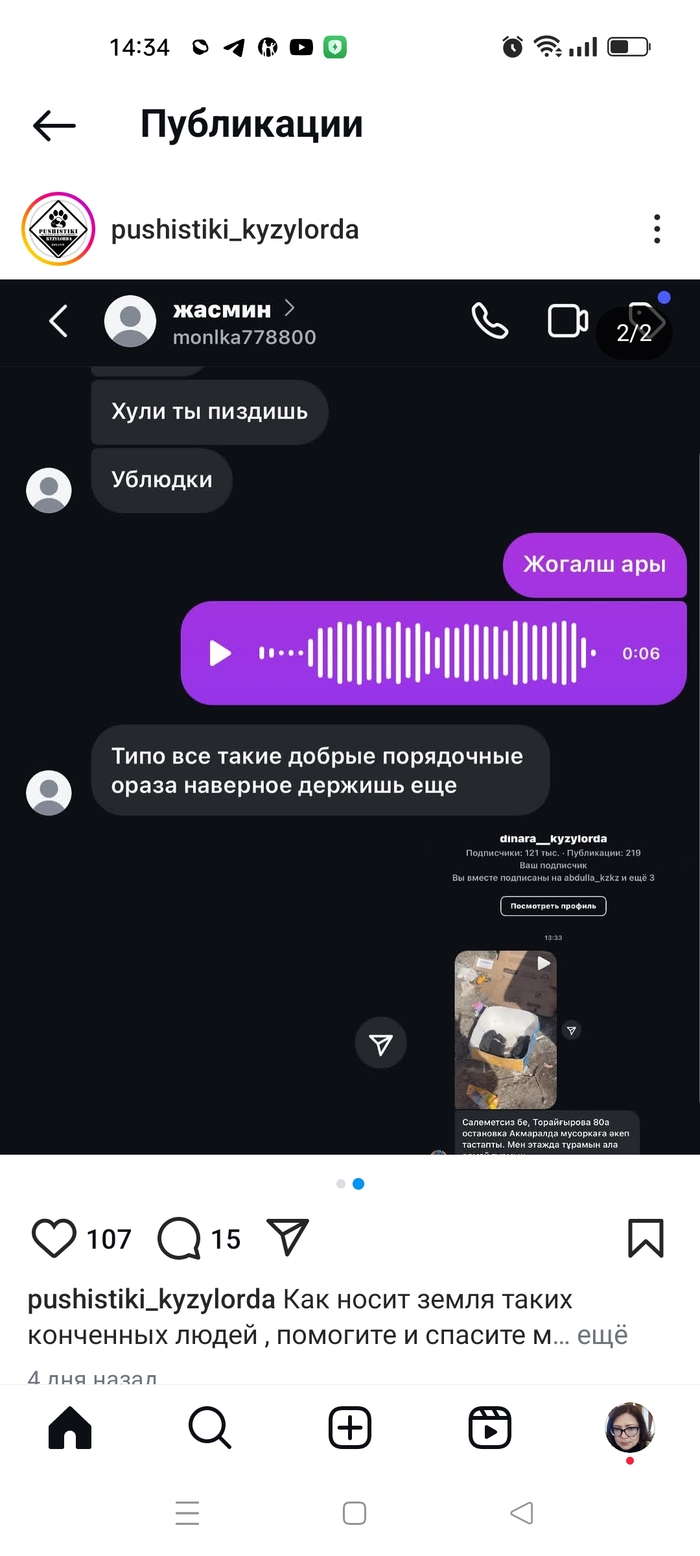Bookmark this publication

pos(645,1238)
